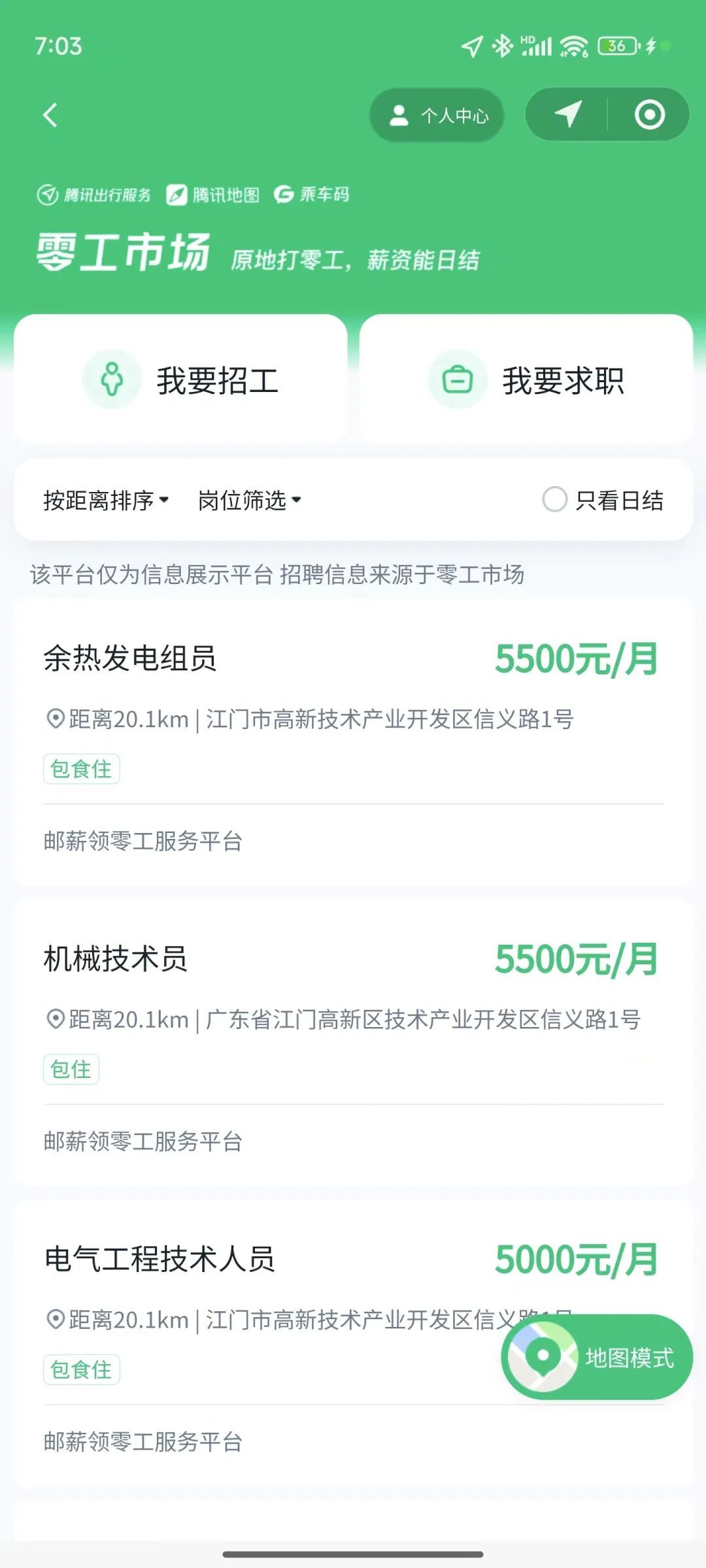This screenshot has height=1568, width=706.
Task: Expand the 岗位筛选 filter dropdown
Action: coord(249,500)
